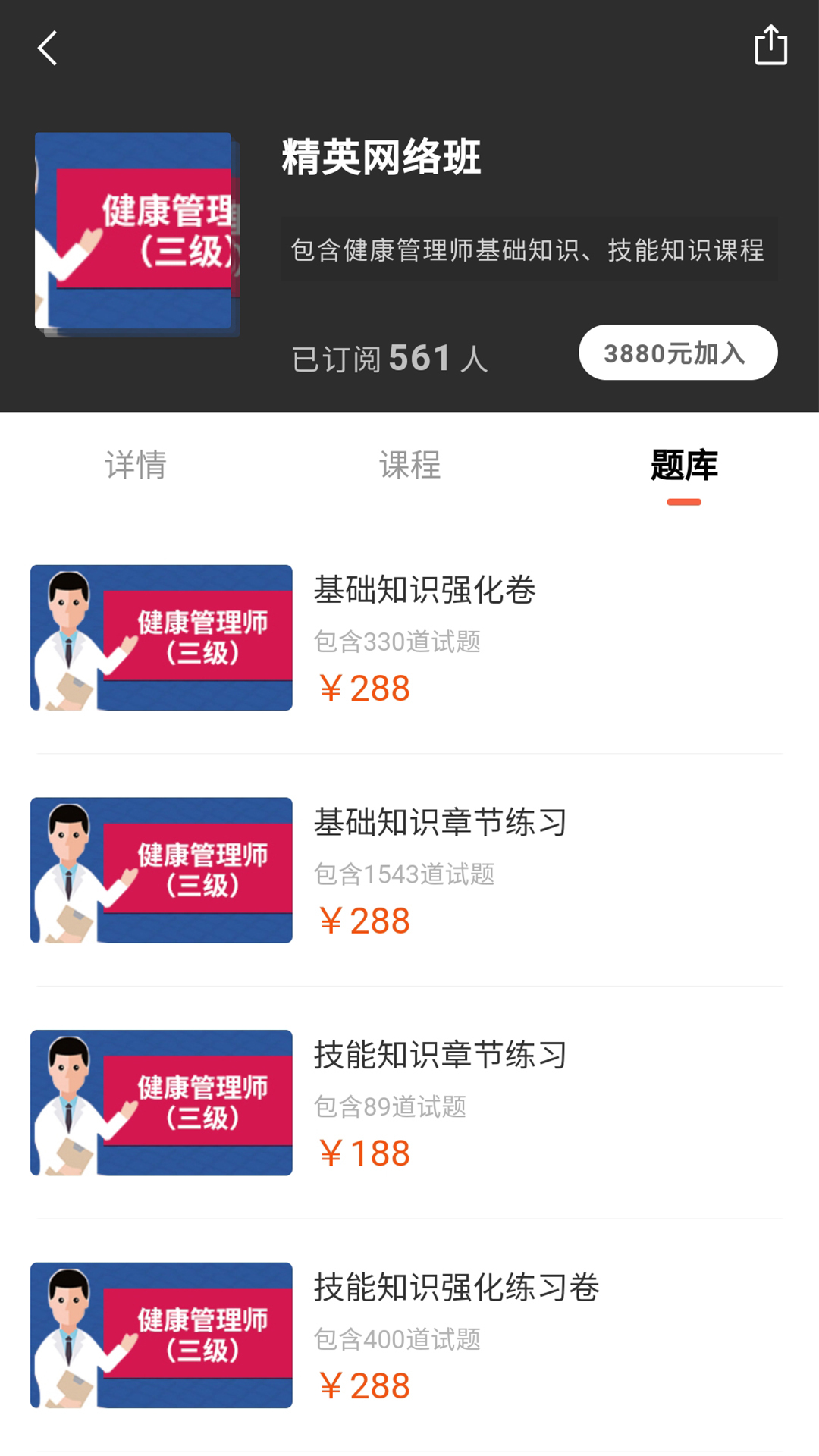Tap the 已订阅561人 subscriber count
This screenshot has height=1456, width=819.
(x=388, y=357)
